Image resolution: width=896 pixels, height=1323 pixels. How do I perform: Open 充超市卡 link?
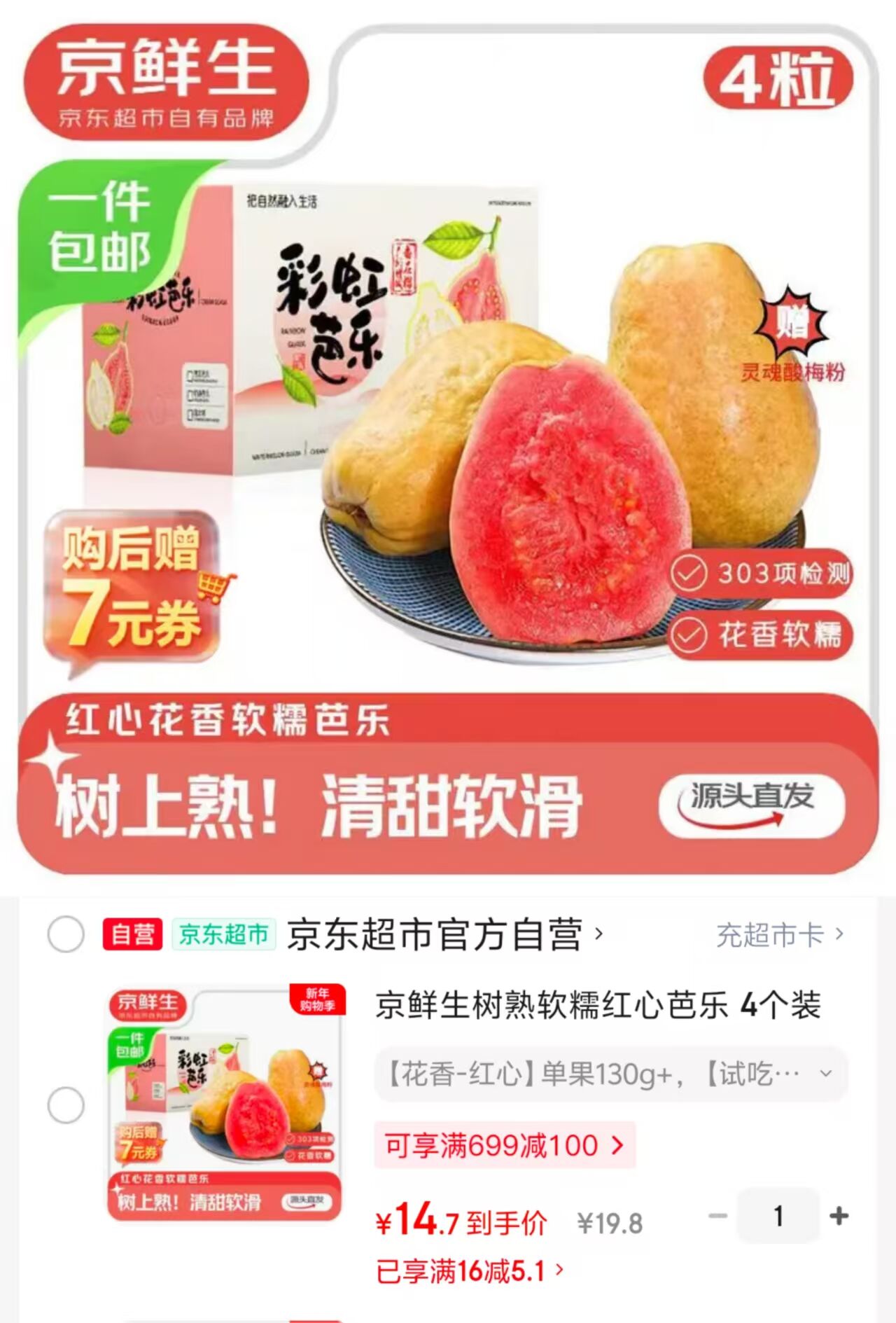point(780,935)
